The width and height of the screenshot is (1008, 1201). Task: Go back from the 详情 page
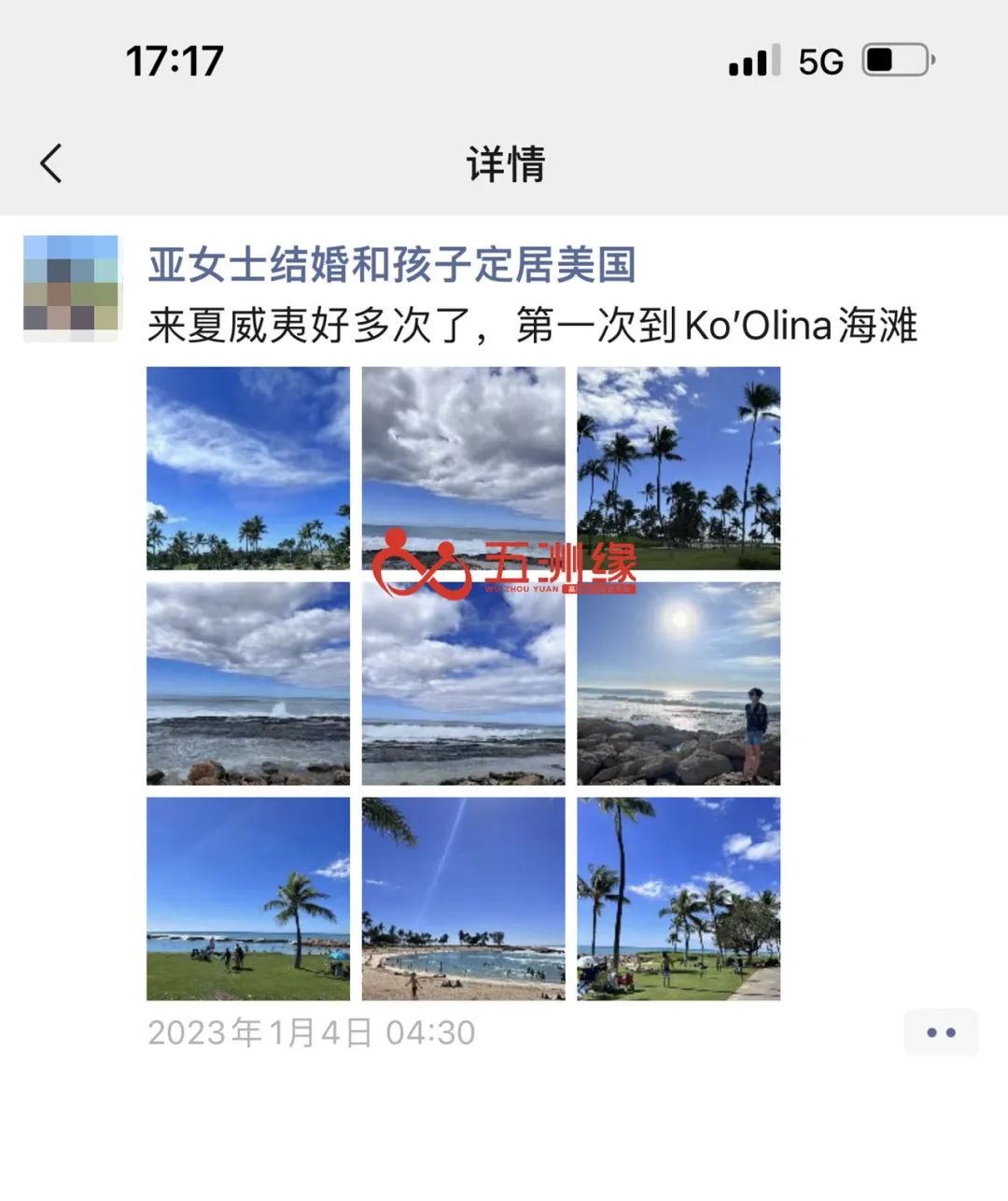tap(51, 163)
